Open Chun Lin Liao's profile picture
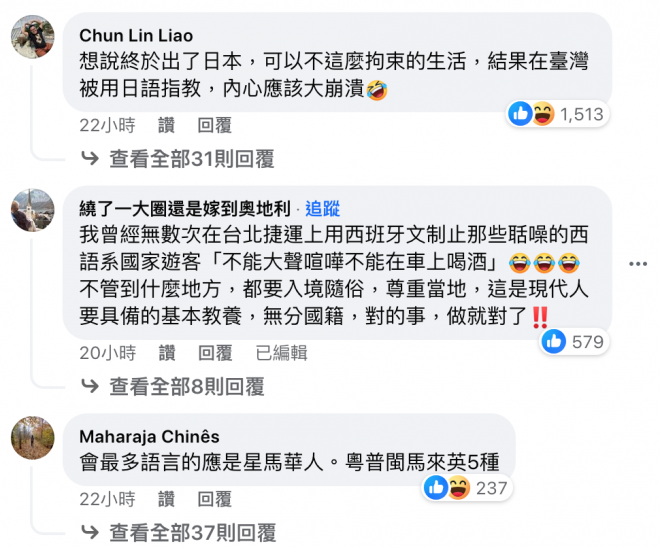Viewport: 660px width, 548px height. click(32, 38)
